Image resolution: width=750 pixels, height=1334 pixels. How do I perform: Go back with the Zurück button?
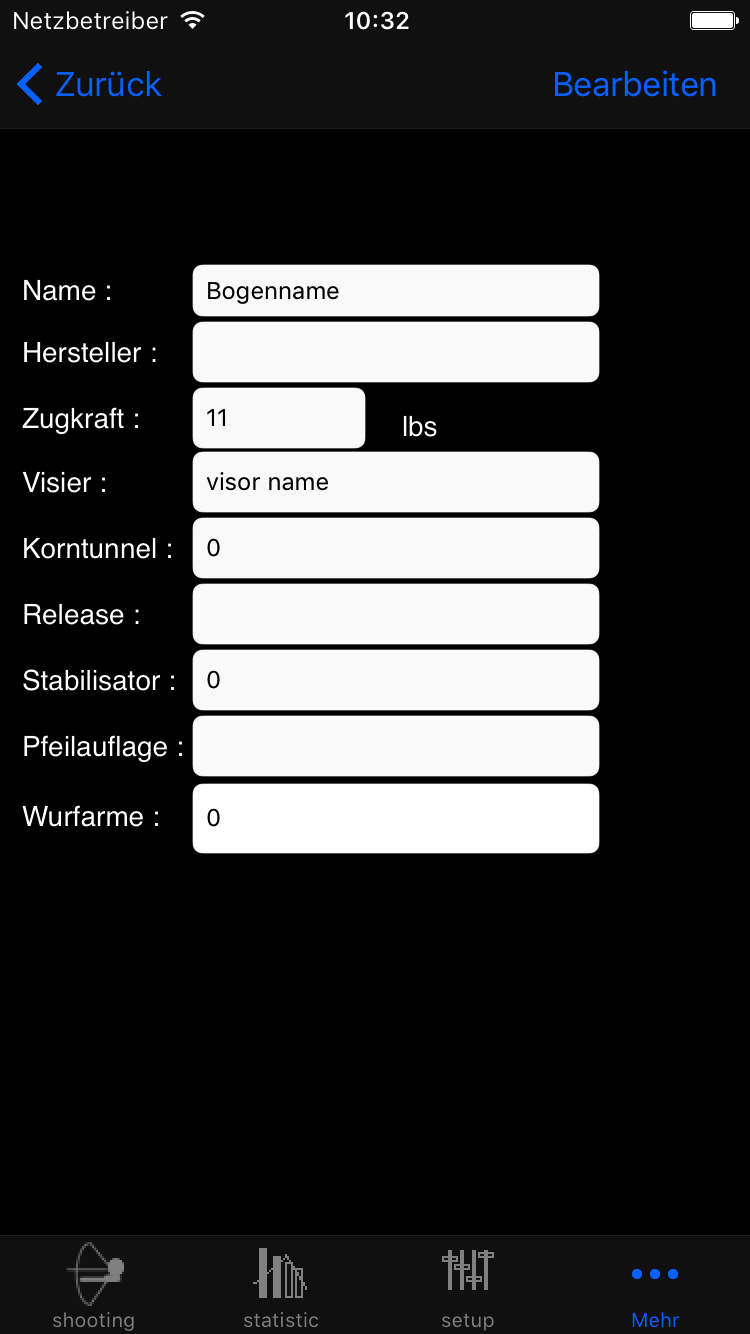(90, 85)
